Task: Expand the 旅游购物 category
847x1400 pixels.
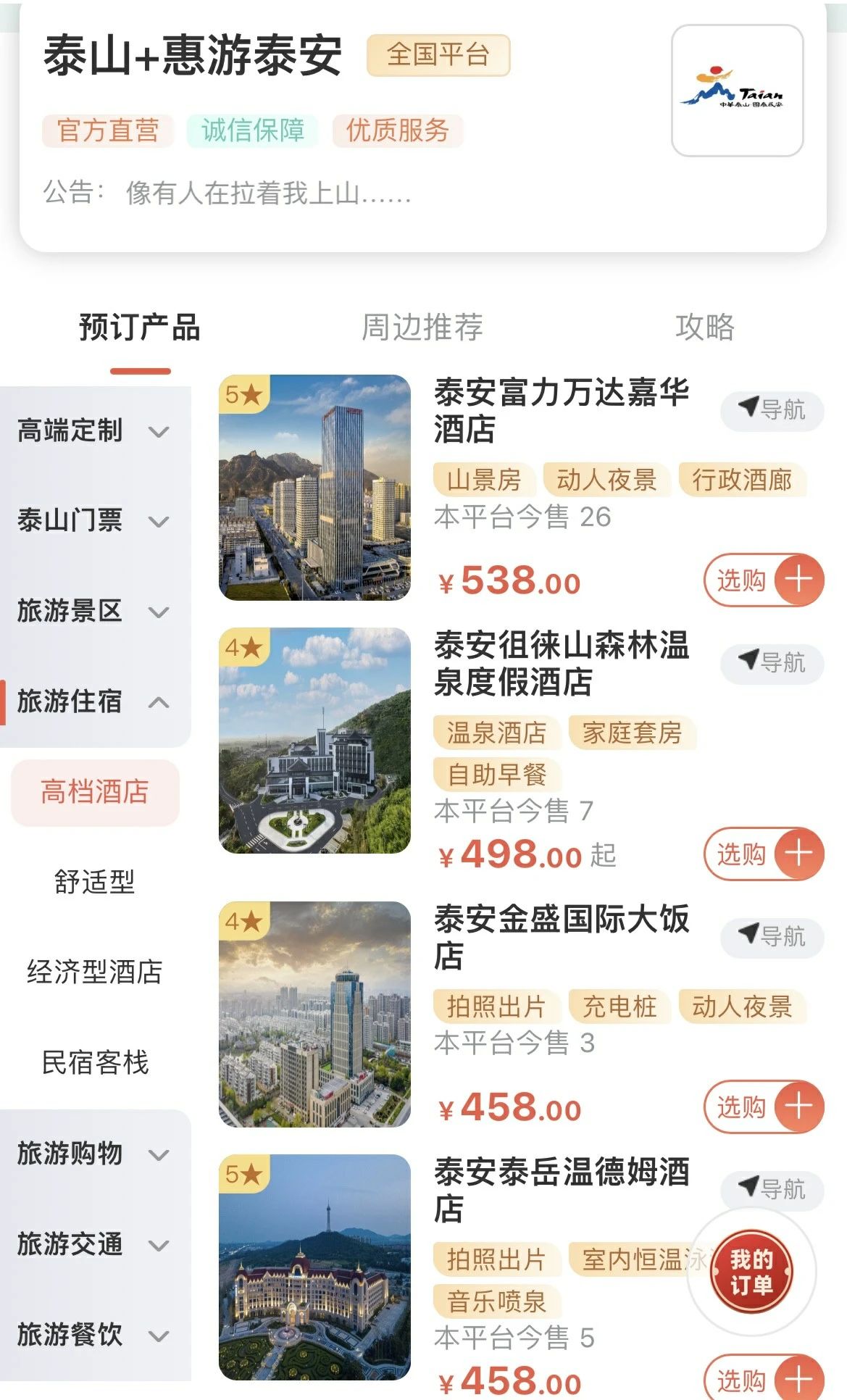Action: point(94,1154)
